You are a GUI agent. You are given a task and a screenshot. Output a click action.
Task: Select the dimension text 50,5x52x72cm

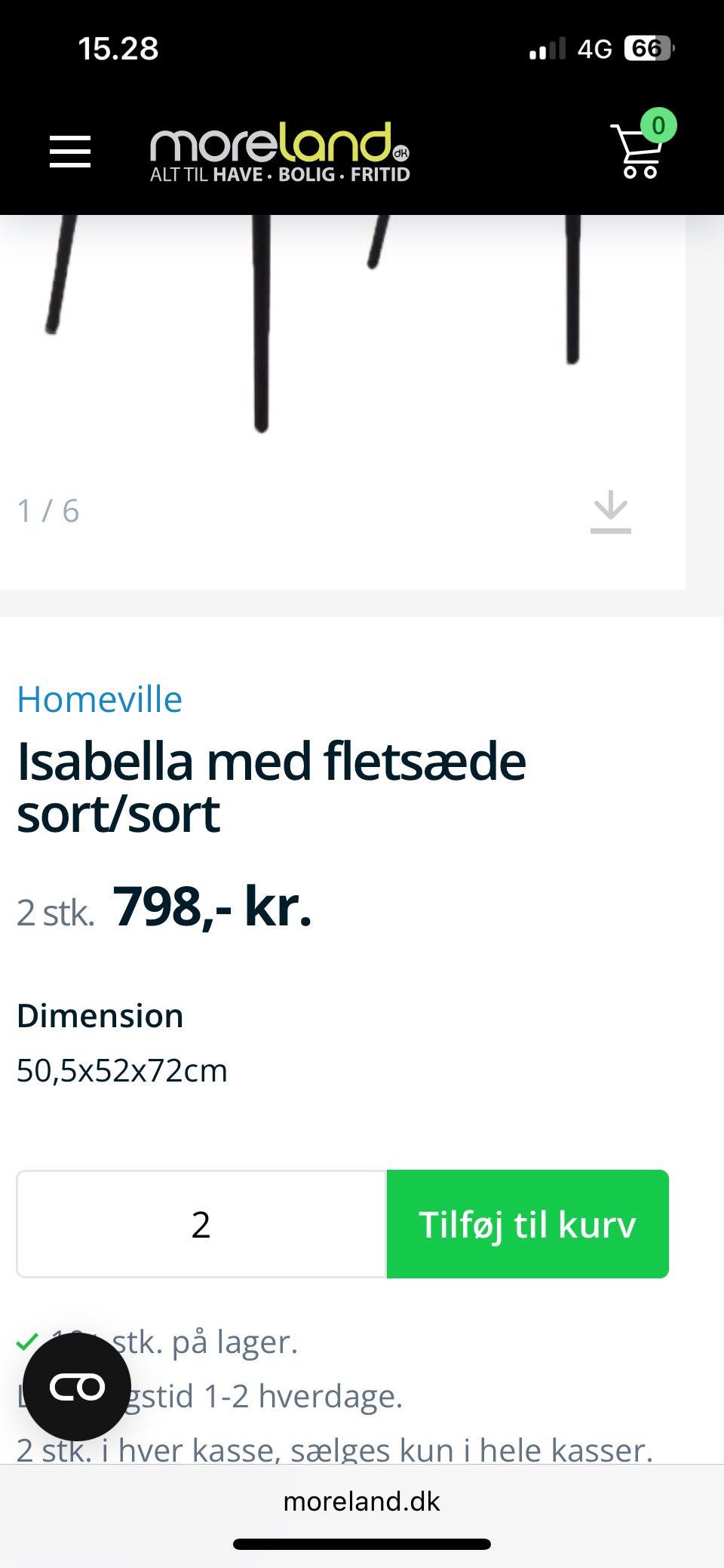click(122, 1070)
